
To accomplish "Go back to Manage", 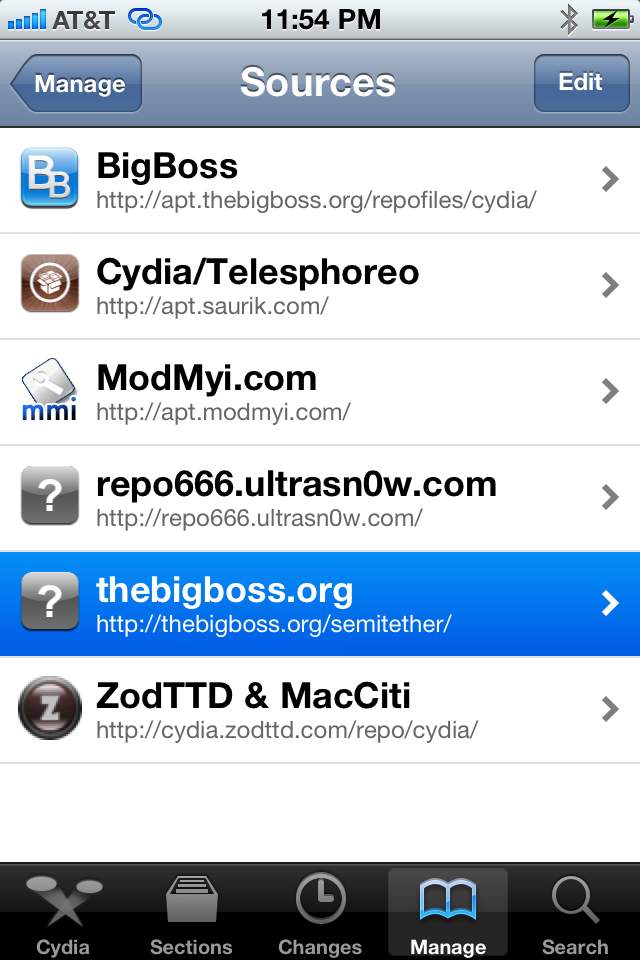I will coord(78,84).
